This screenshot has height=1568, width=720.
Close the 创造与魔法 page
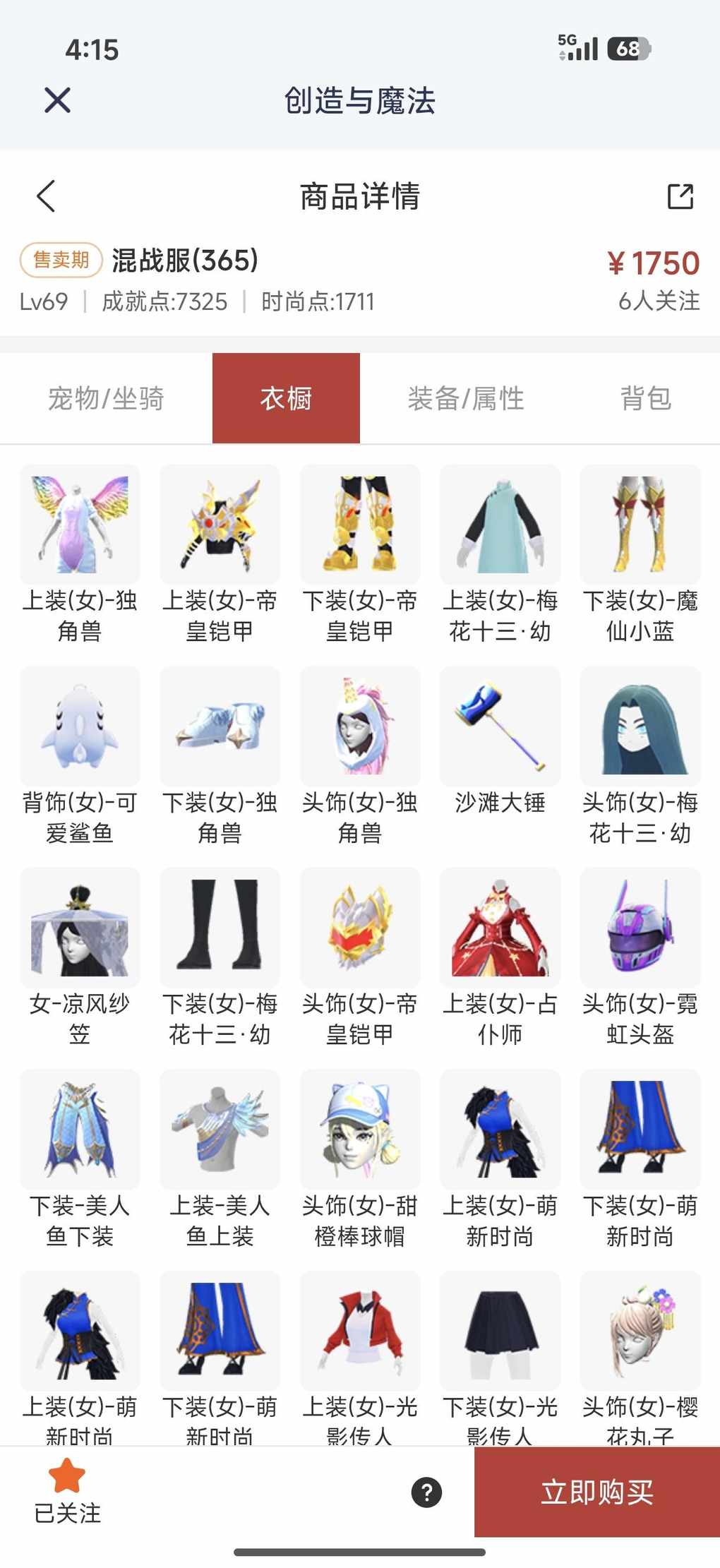57,100
